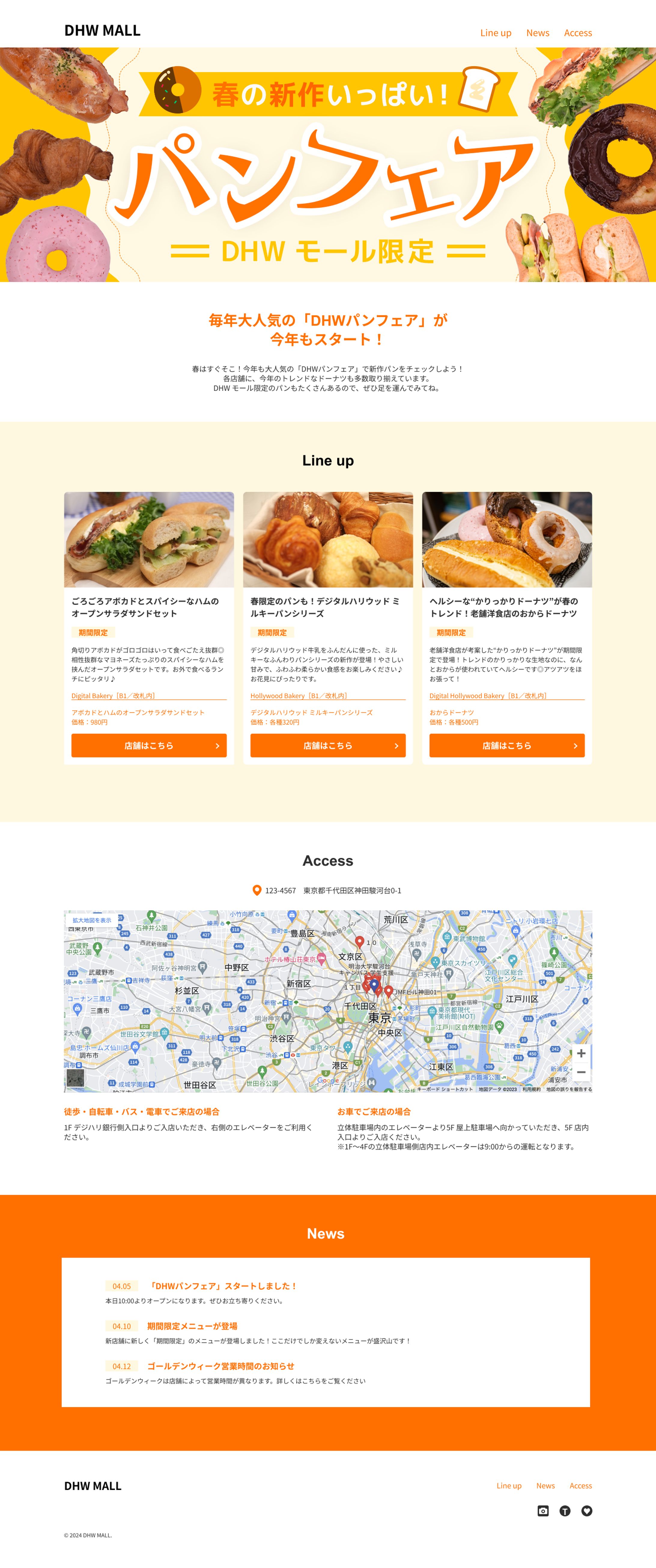Viewport: 656px width, 1568px height.
Task: Open news item ゴールデンウィーク営業時間のお知らせ
Action: pyautogui.click(x=220, y=1366)
